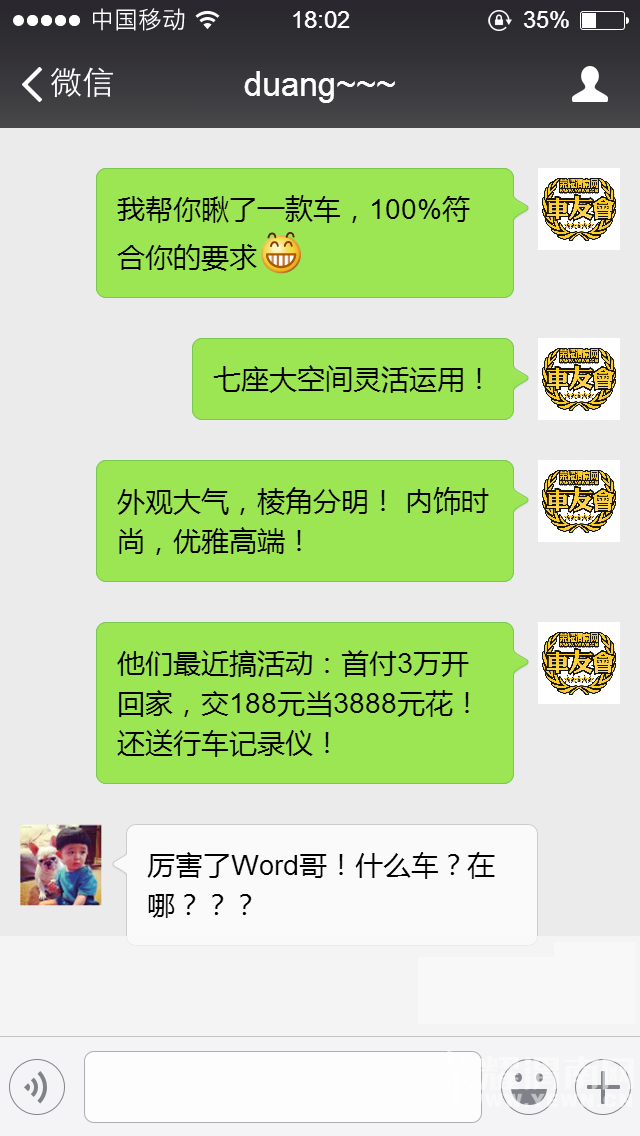The image size is (640, 1136).
Task: Open the emoji sticker picker
Action: pyautogui.click(x=528, y=1086)
